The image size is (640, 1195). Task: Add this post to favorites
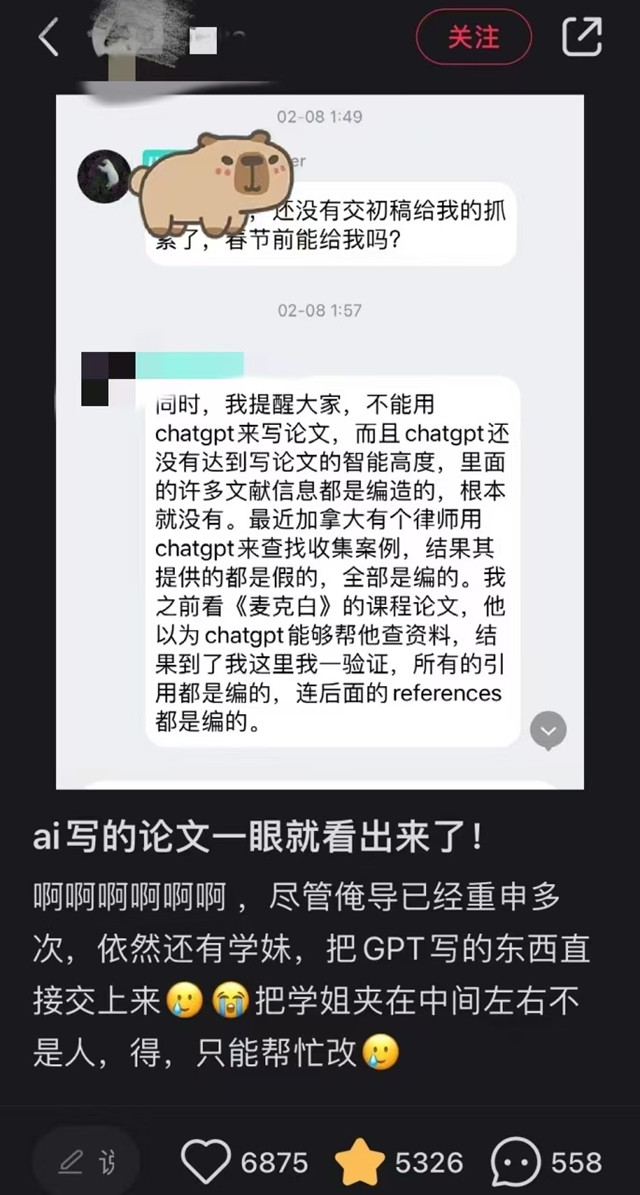click(x=360, y=1162)
